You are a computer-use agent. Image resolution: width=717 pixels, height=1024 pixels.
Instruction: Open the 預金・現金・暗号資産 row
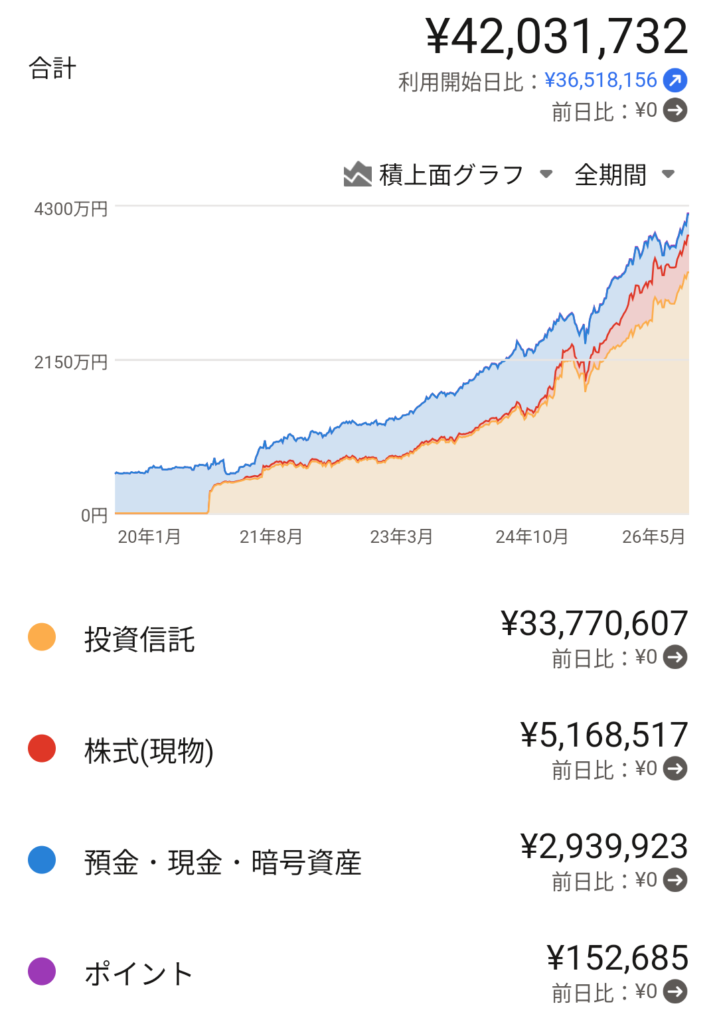[x=358, y=863]
